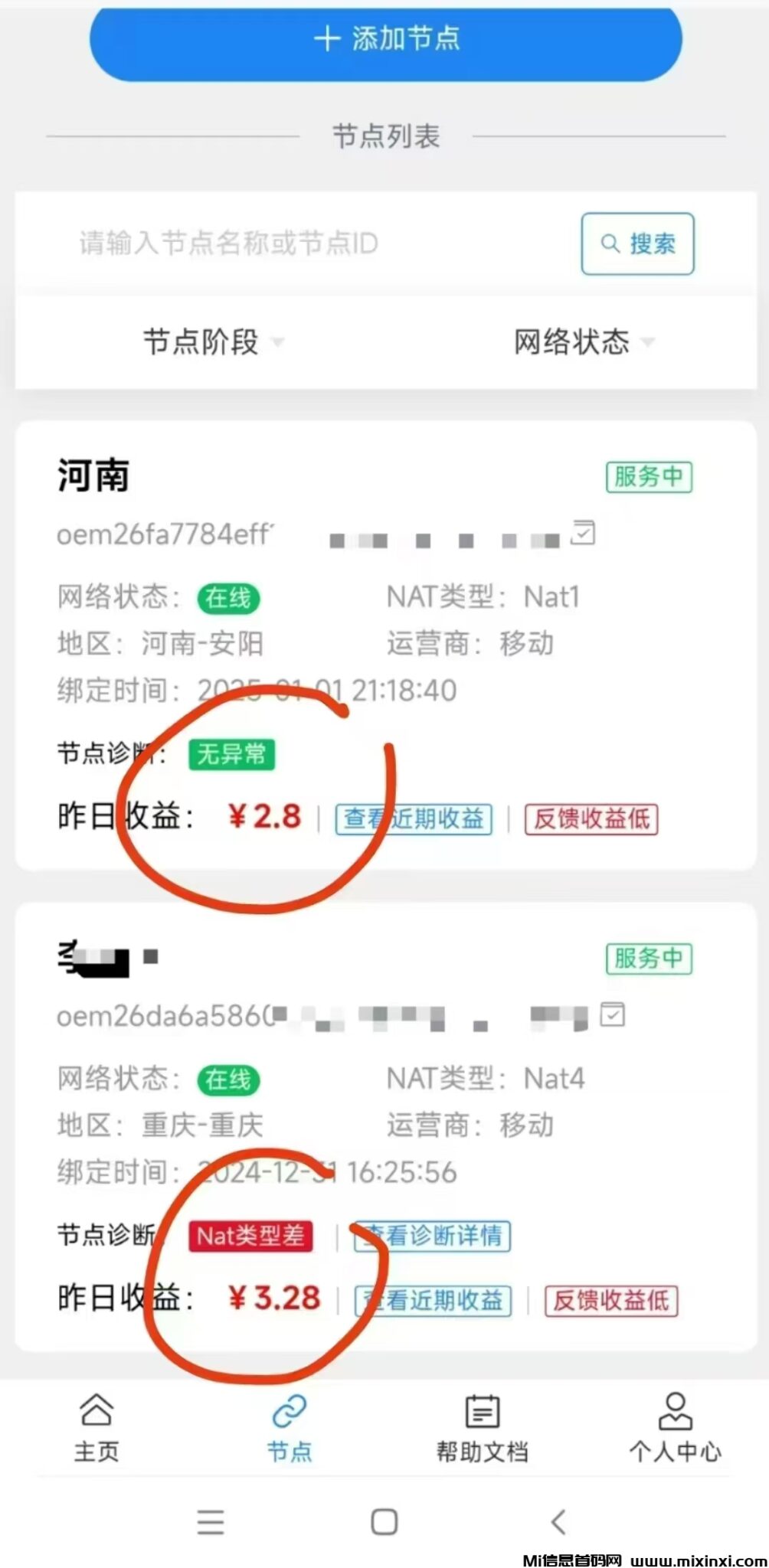Image resolution: width=769 pixels, height=1568 pixels.
Task: View recent earnings for the 河南 node
Action: pos(414,818)
